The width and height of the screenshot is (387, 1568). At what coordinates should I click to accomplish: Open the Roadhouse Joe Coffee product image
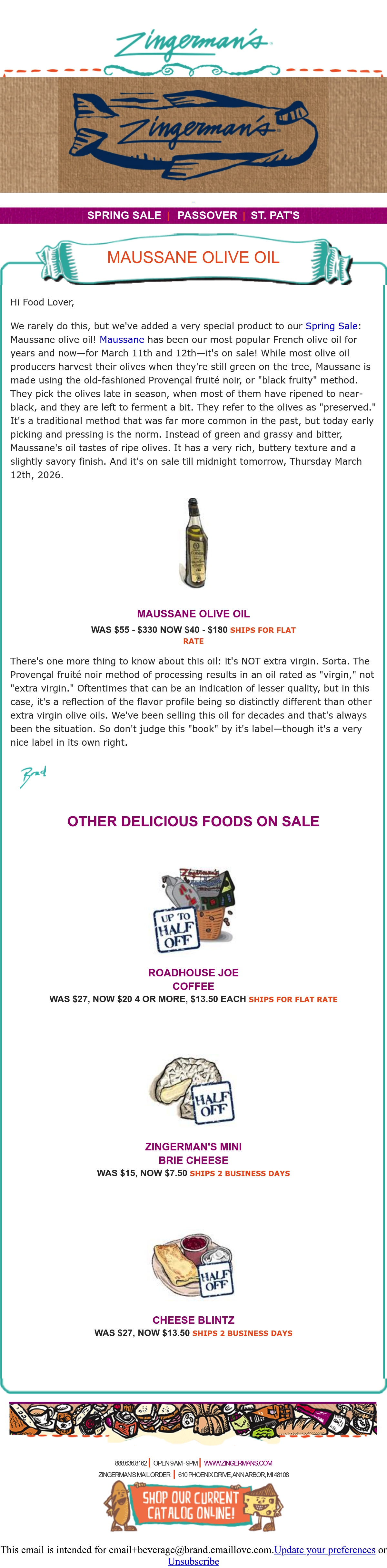click(x=194, y=910)
